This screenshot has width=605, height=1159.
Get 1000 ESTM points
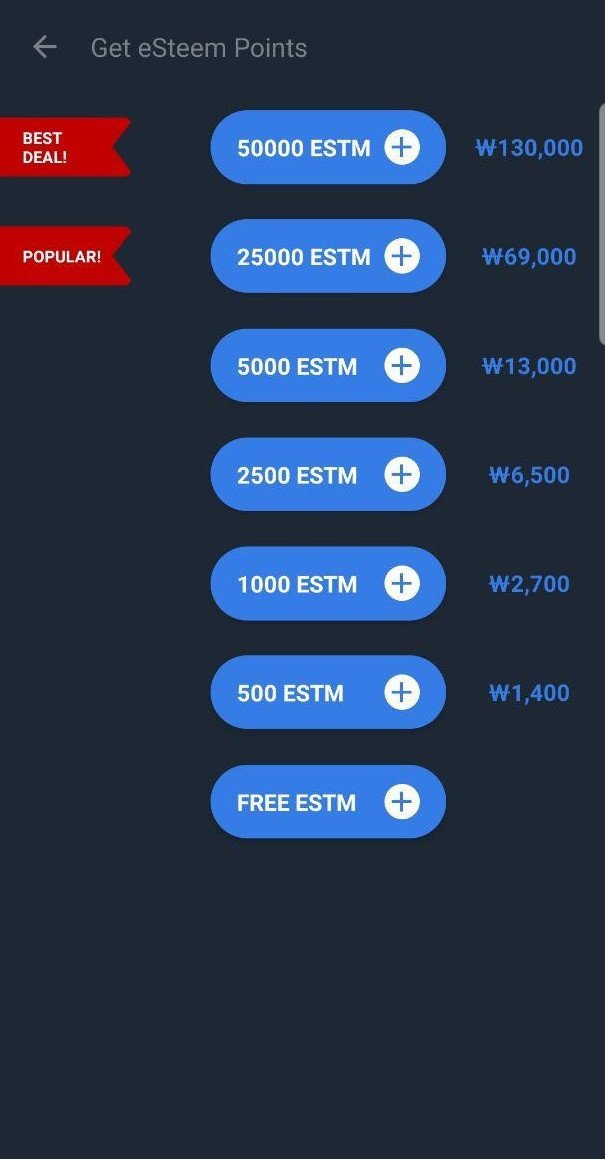pos(327,584)
